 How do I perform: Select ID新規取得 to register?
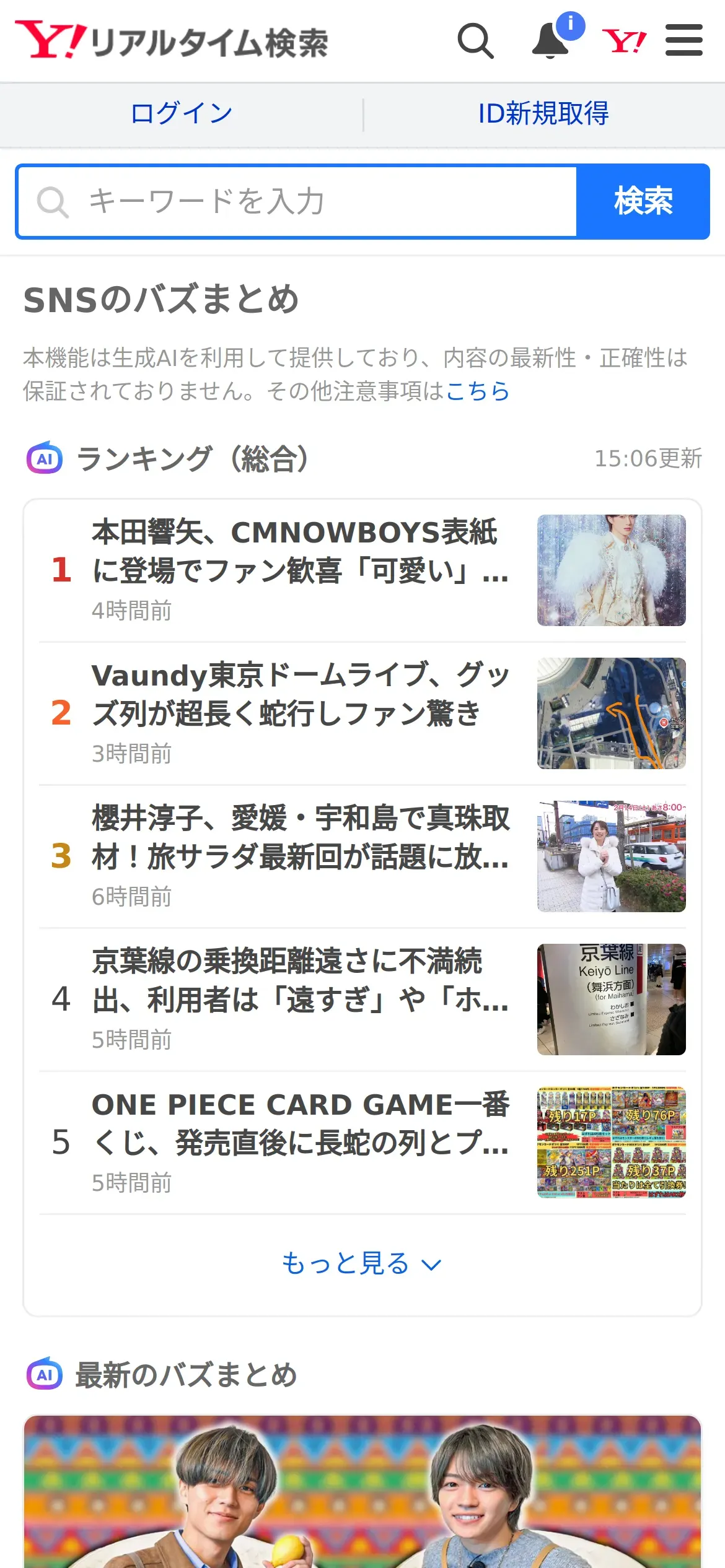tap(543, 114)
